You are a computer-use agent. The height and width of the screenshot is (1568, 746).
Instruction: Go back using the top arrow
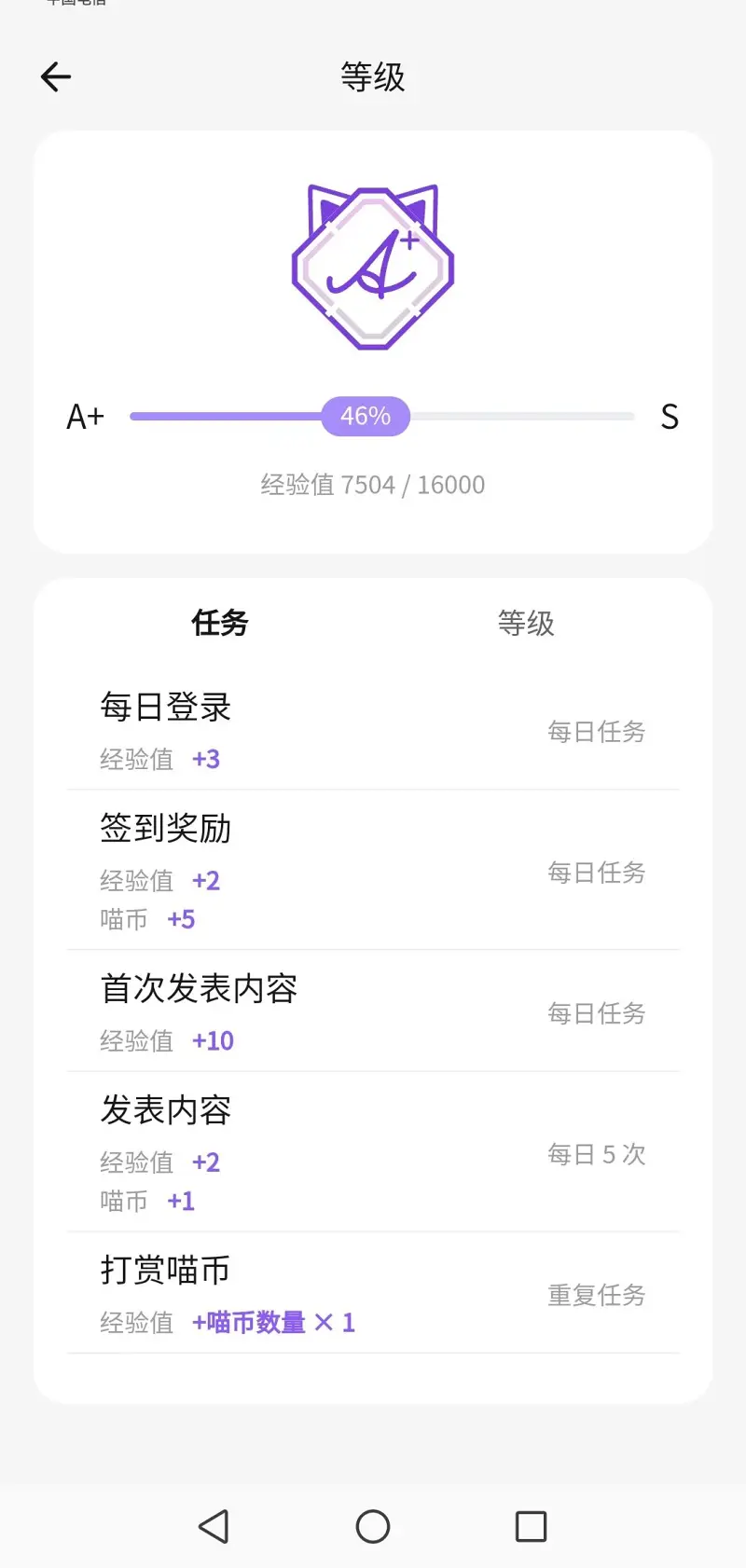click(x=56, y=76)
